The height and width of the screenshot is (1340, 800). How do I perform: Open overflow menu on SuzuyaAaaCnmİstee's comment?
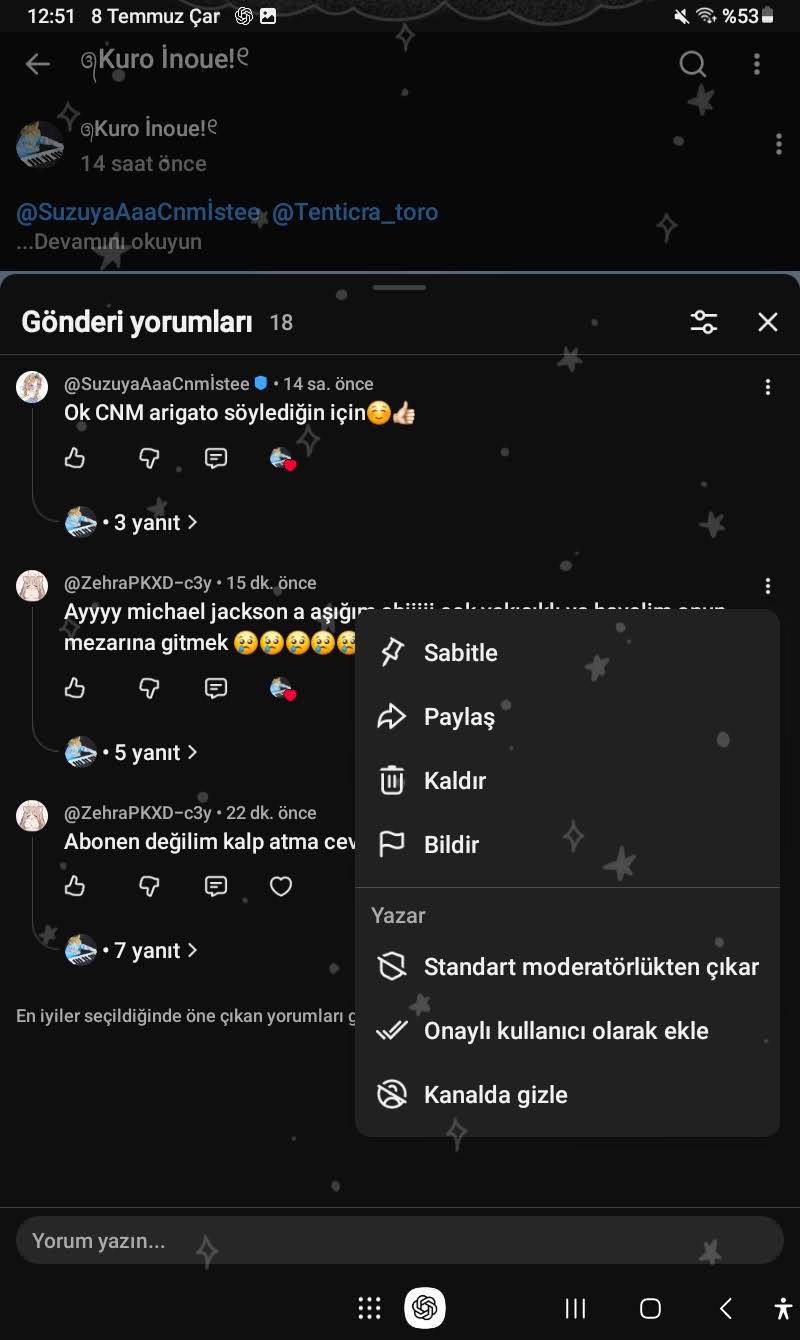pyautogui.click(x=767, y=387)
